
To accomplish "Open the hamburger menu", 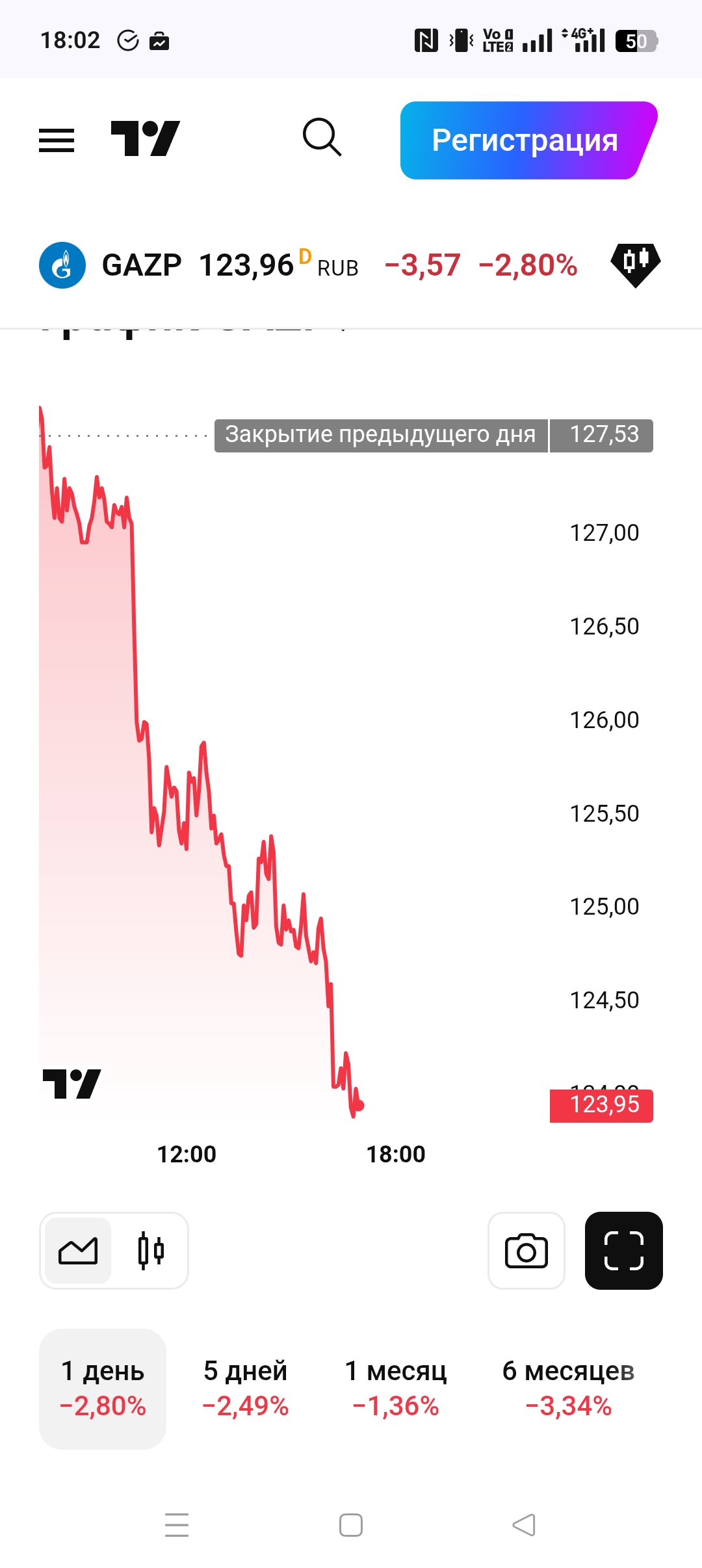I will pyautogui.click(x=57, y=140).
